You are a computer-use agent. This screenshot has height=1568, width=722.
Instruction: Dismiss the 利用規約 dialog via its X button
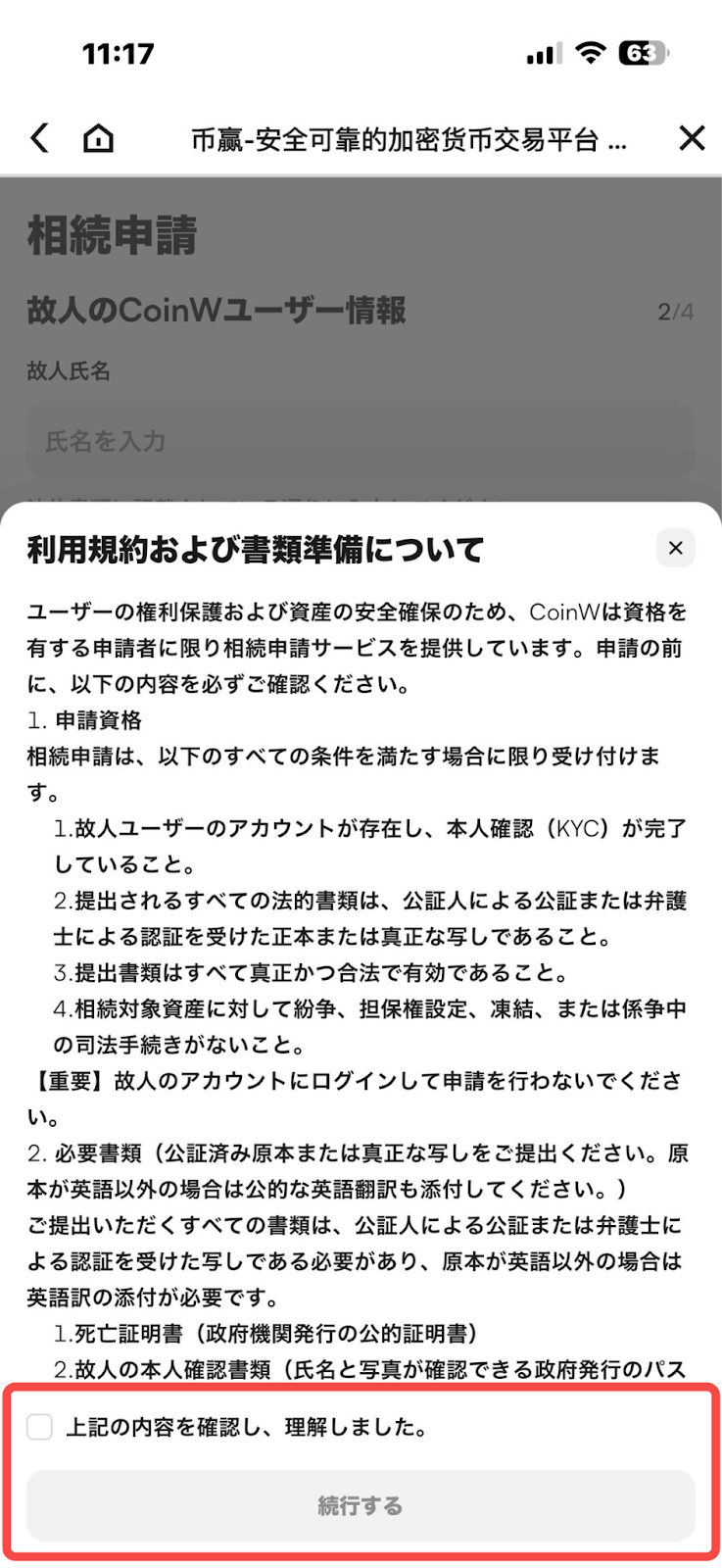click(675, 548)
